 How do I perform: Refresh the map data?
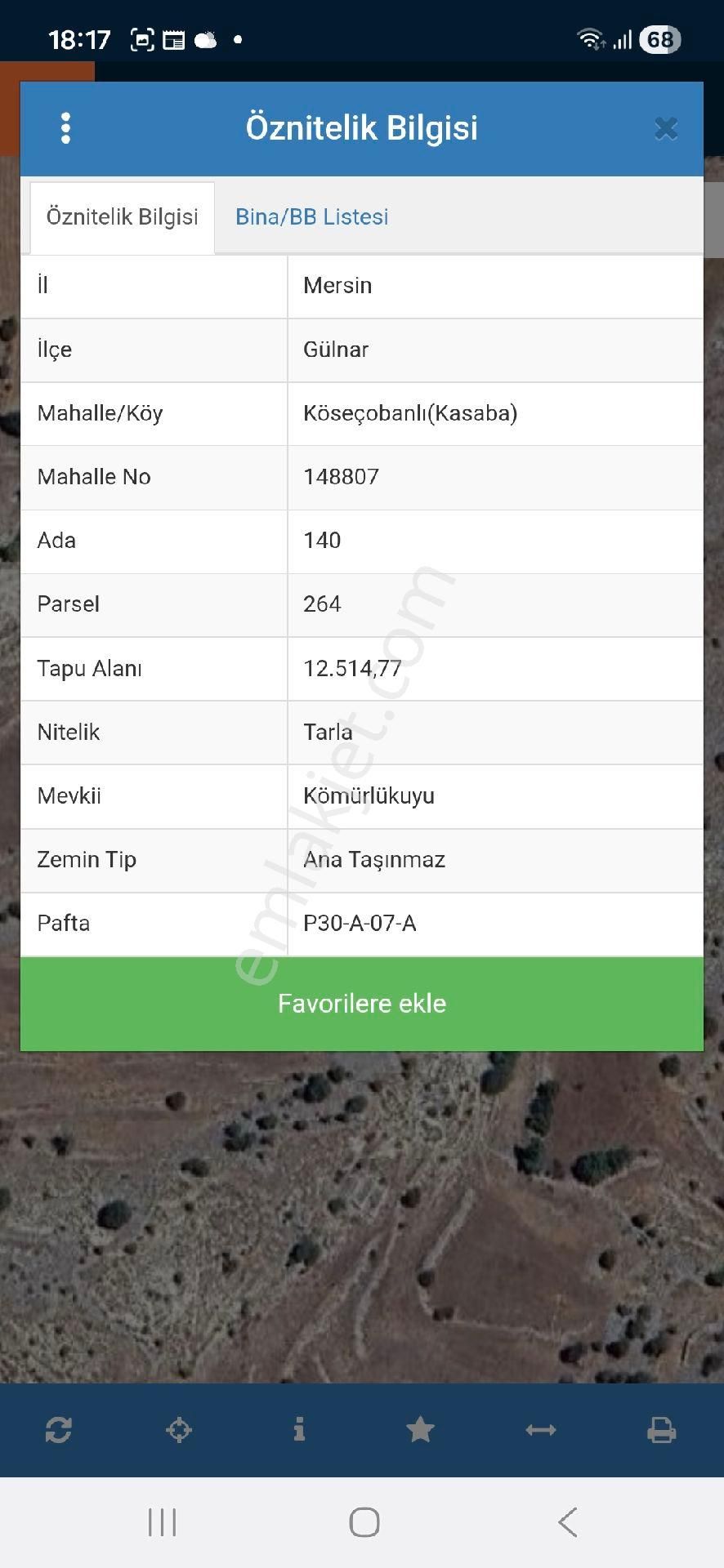point(58,1430)
